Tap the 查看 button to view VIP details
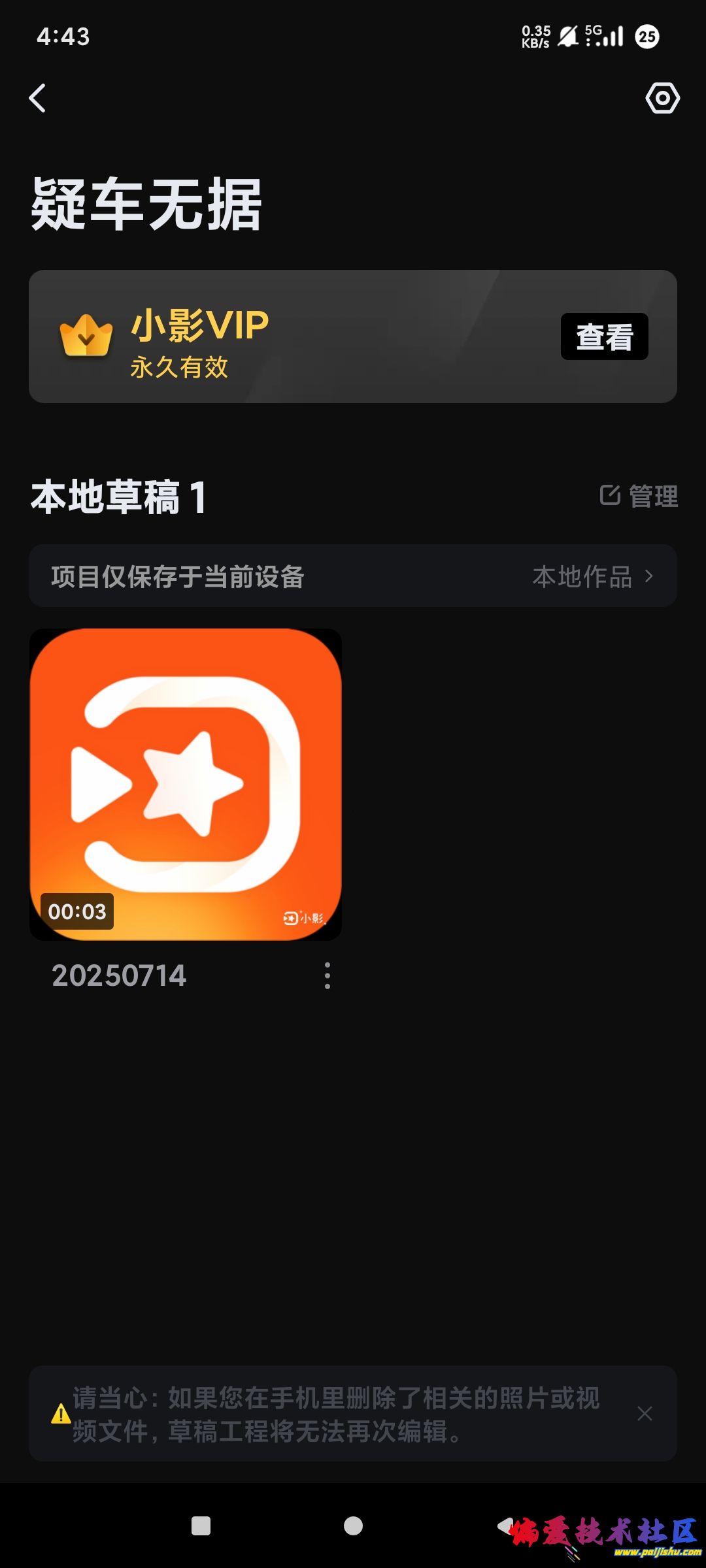Screen dimensions: 706x1568 pyautogui.click(x=603, y=338)
